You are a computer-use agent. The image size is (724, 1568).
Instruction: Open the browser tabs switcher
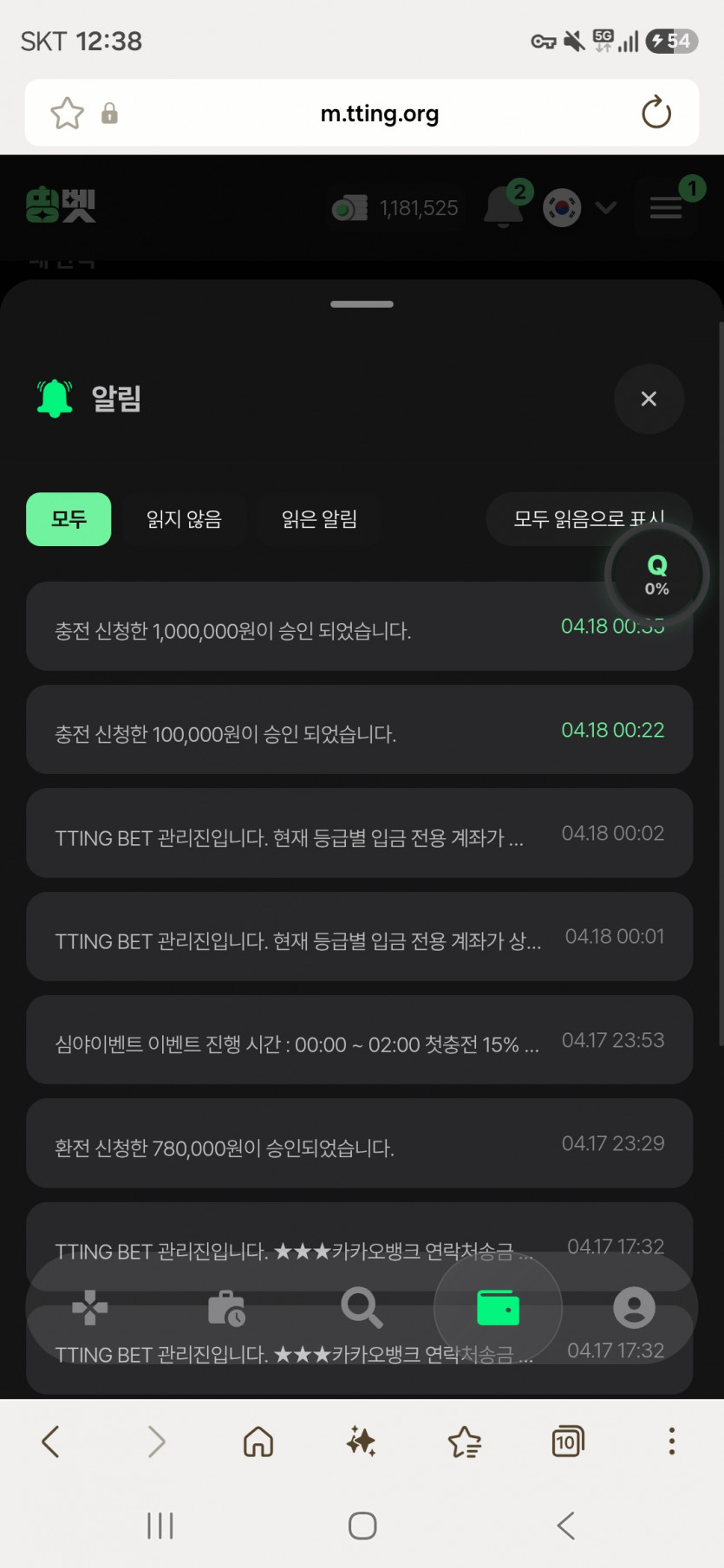[x=568, y=1441]
